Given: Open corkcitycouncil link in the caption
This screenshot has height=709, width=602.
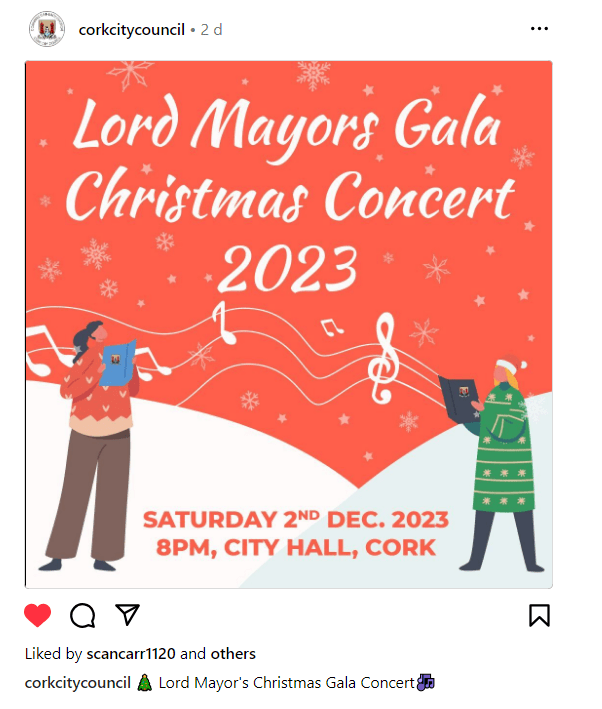Looking at the screenshot, I should [x=78, y=683].
